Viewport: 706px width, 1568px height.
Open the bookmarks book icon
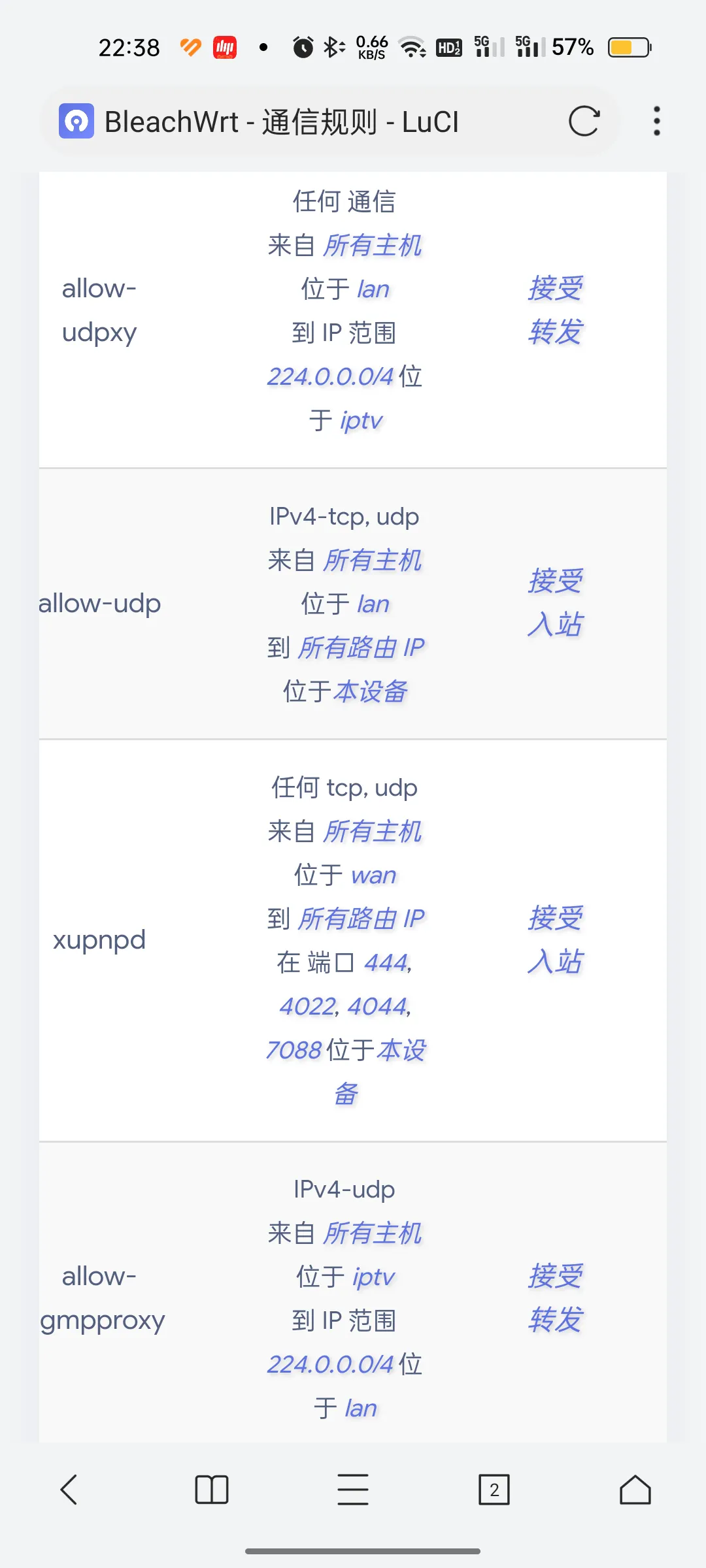click(x=212, y=1490)
